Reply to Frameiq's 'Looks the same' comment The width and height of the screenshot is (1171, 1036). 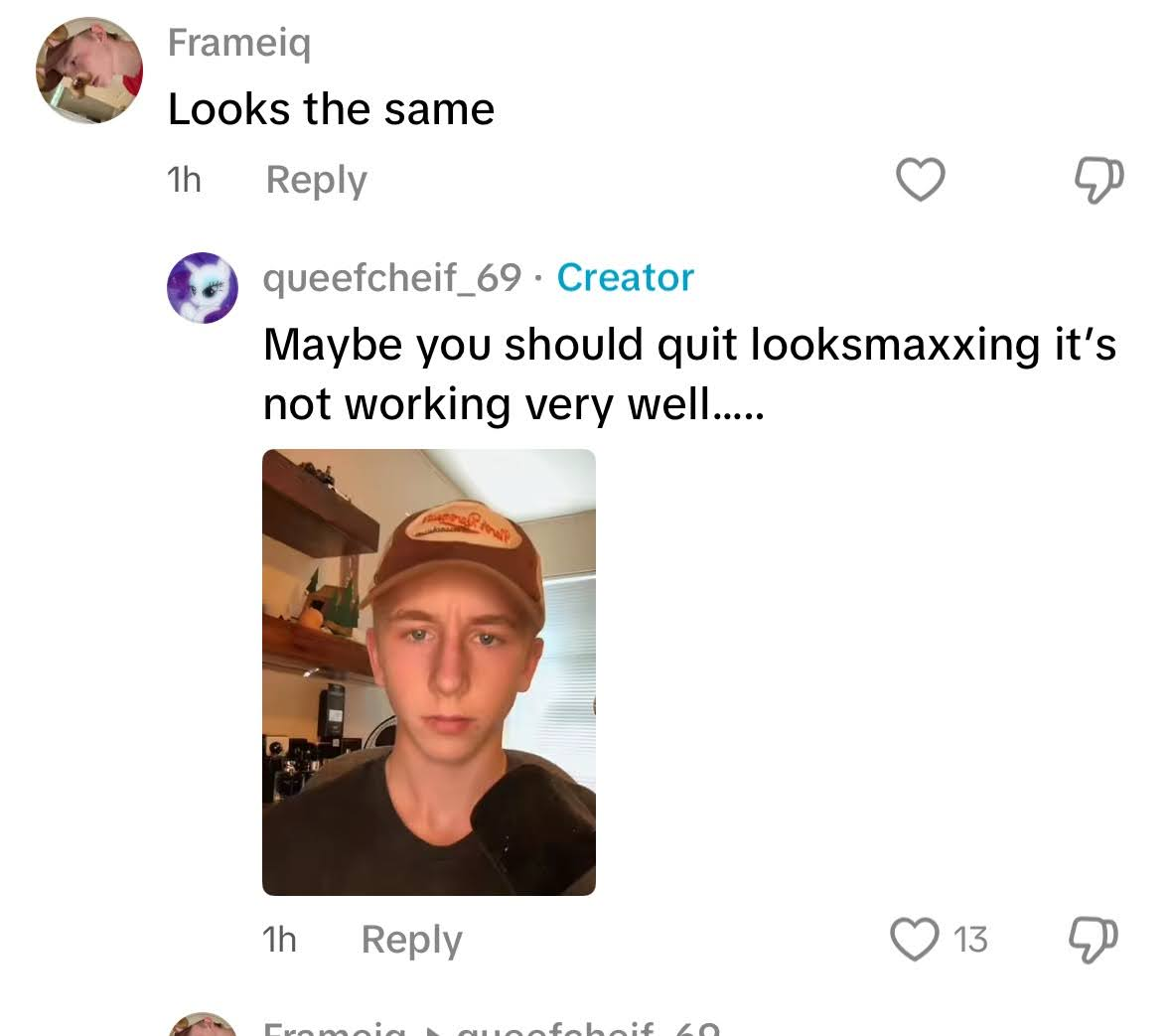coord(316,180)
